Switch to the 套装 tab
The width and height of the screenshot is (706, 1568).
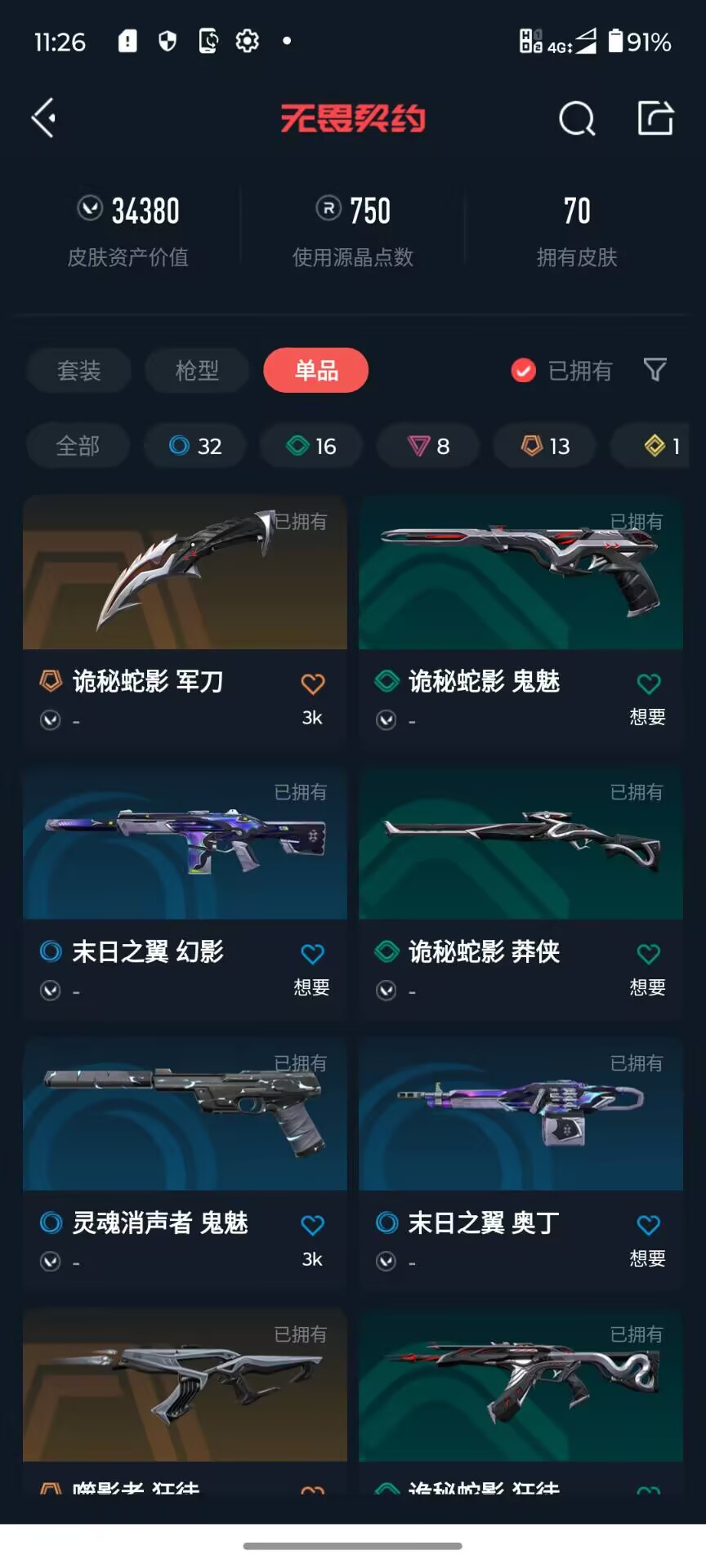78,371
